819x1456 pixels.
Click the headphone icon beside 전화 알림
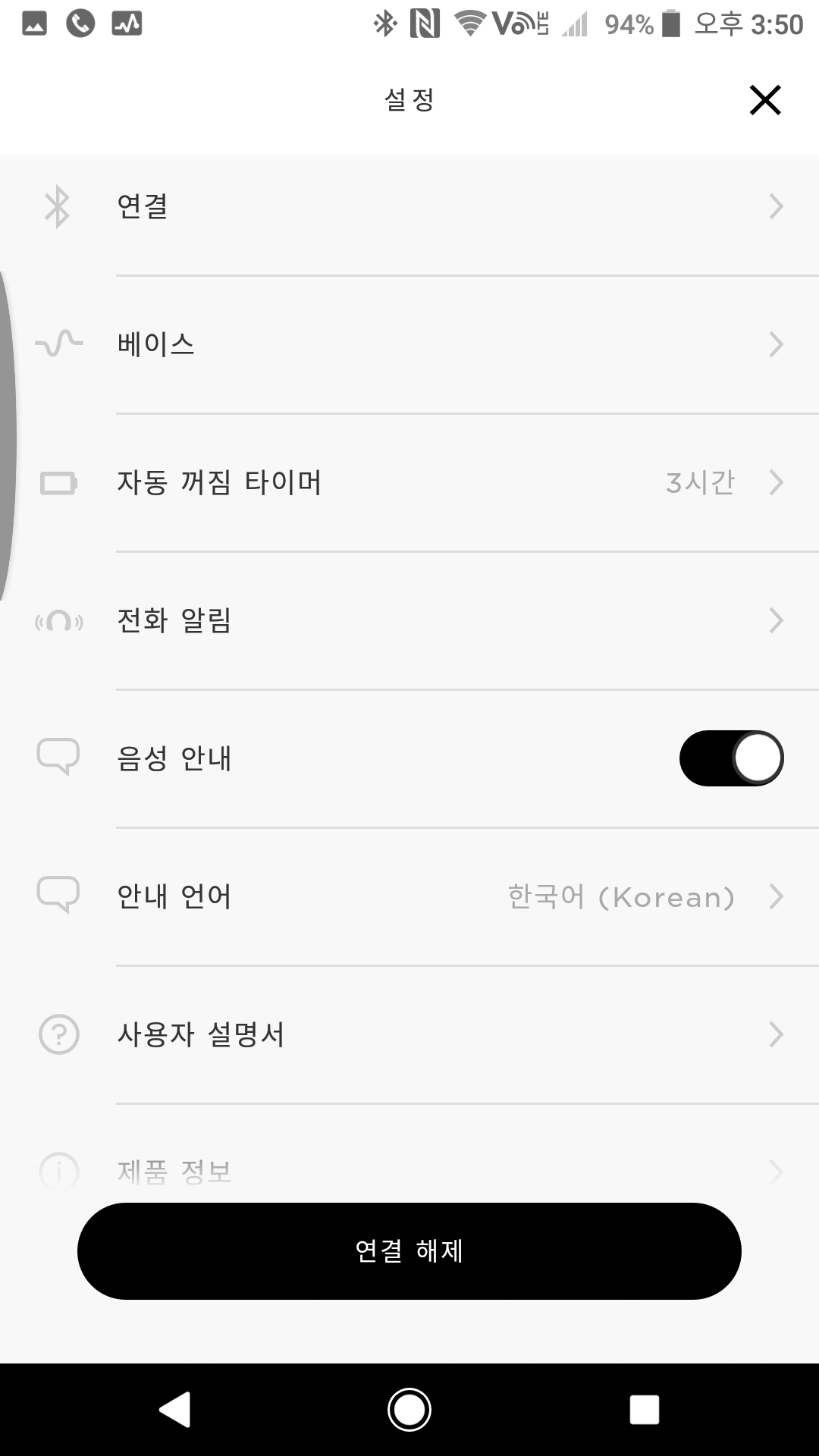[57, 621]
